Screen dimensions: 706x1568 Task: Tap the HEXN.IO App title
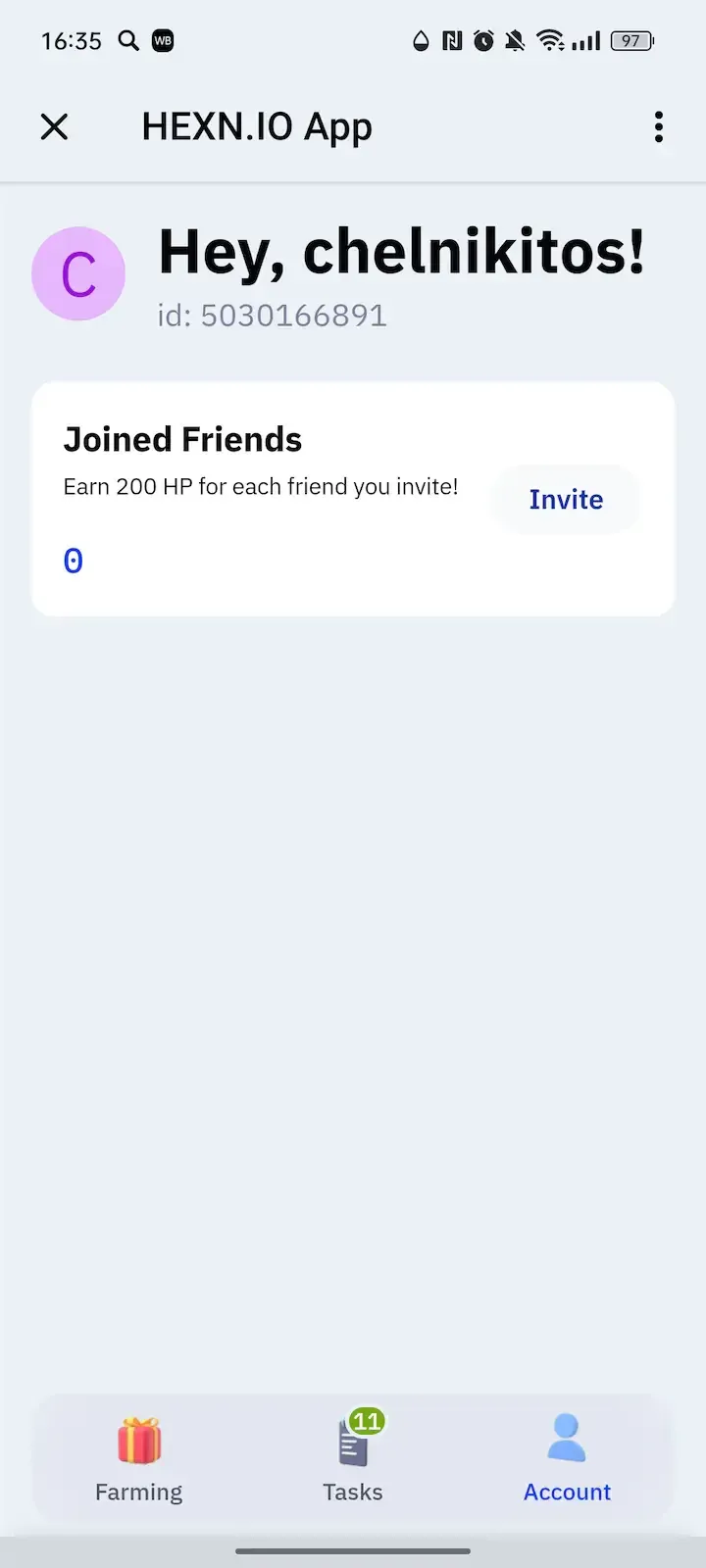tap(256, 125)
